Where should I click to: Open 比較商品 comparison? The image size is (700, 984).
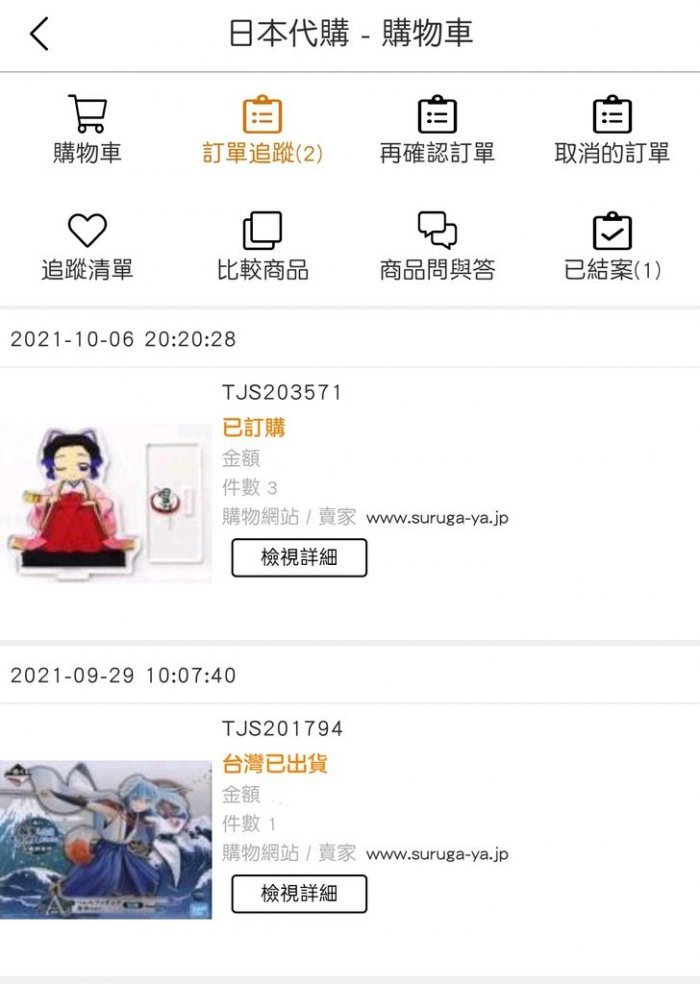point(262,246)
